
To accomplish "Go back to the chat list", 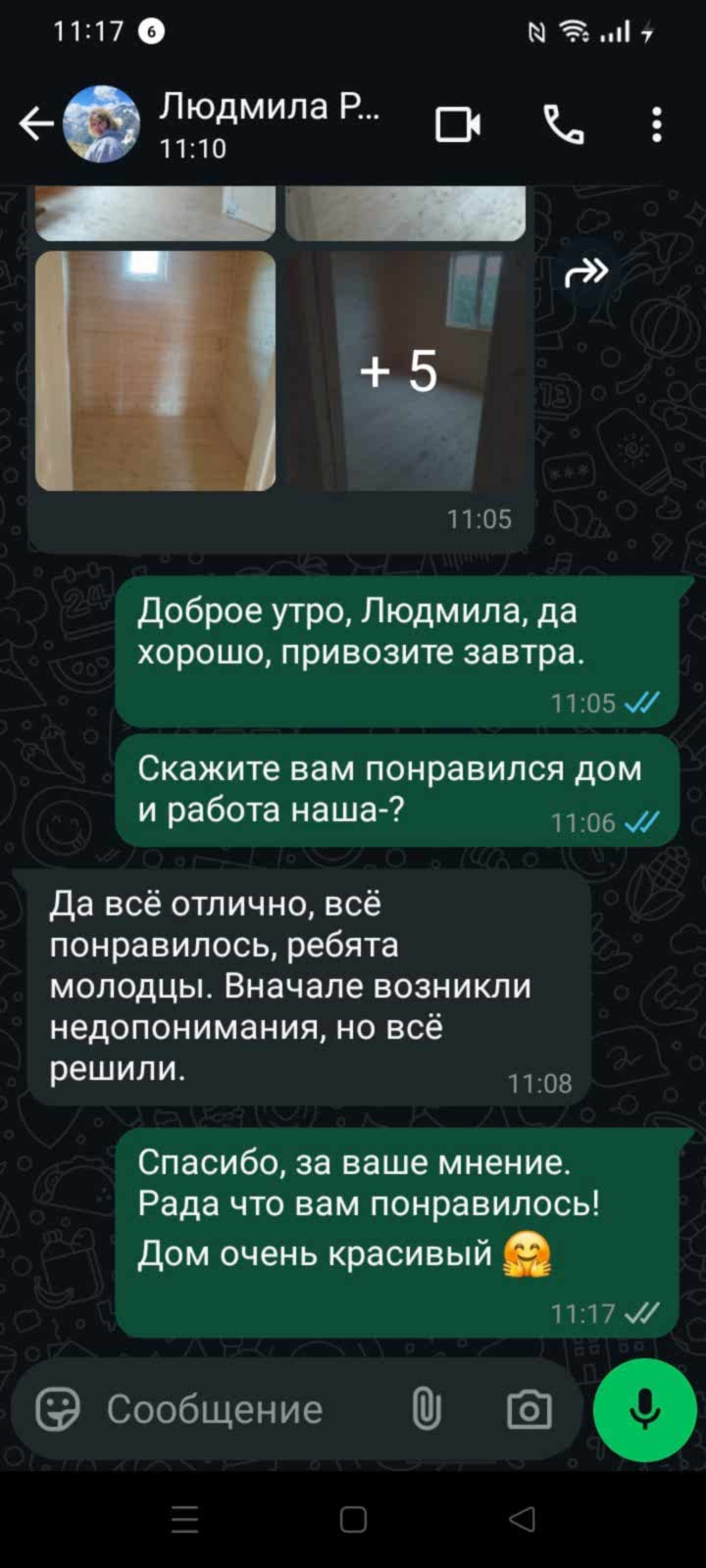I will [37, 124].
